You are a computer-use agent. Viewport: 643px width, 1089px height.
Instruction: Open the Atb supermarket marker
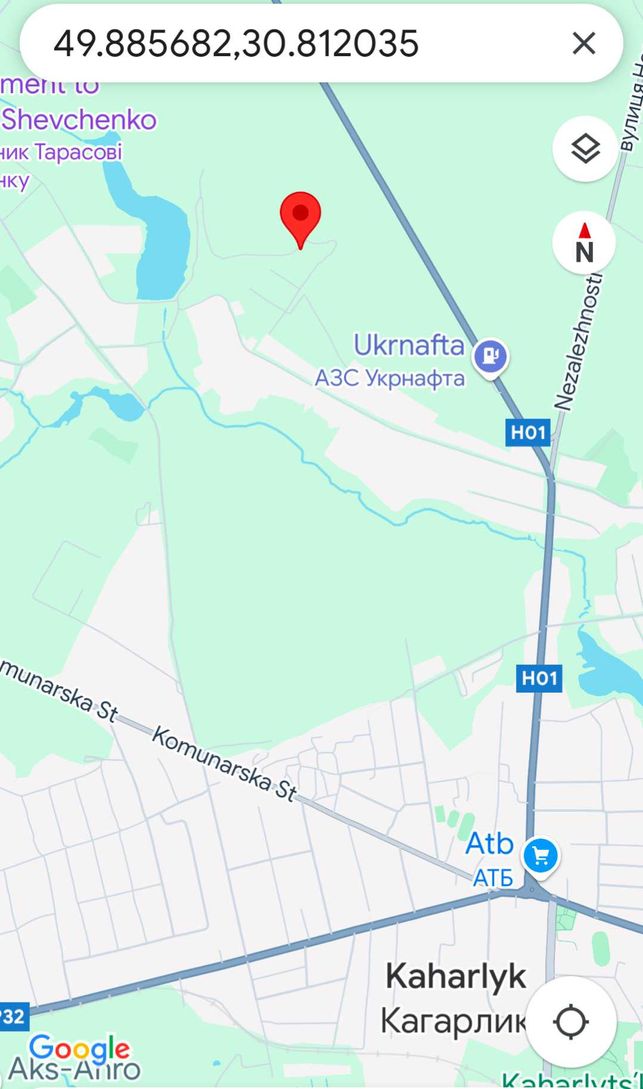tap(540, 856)
